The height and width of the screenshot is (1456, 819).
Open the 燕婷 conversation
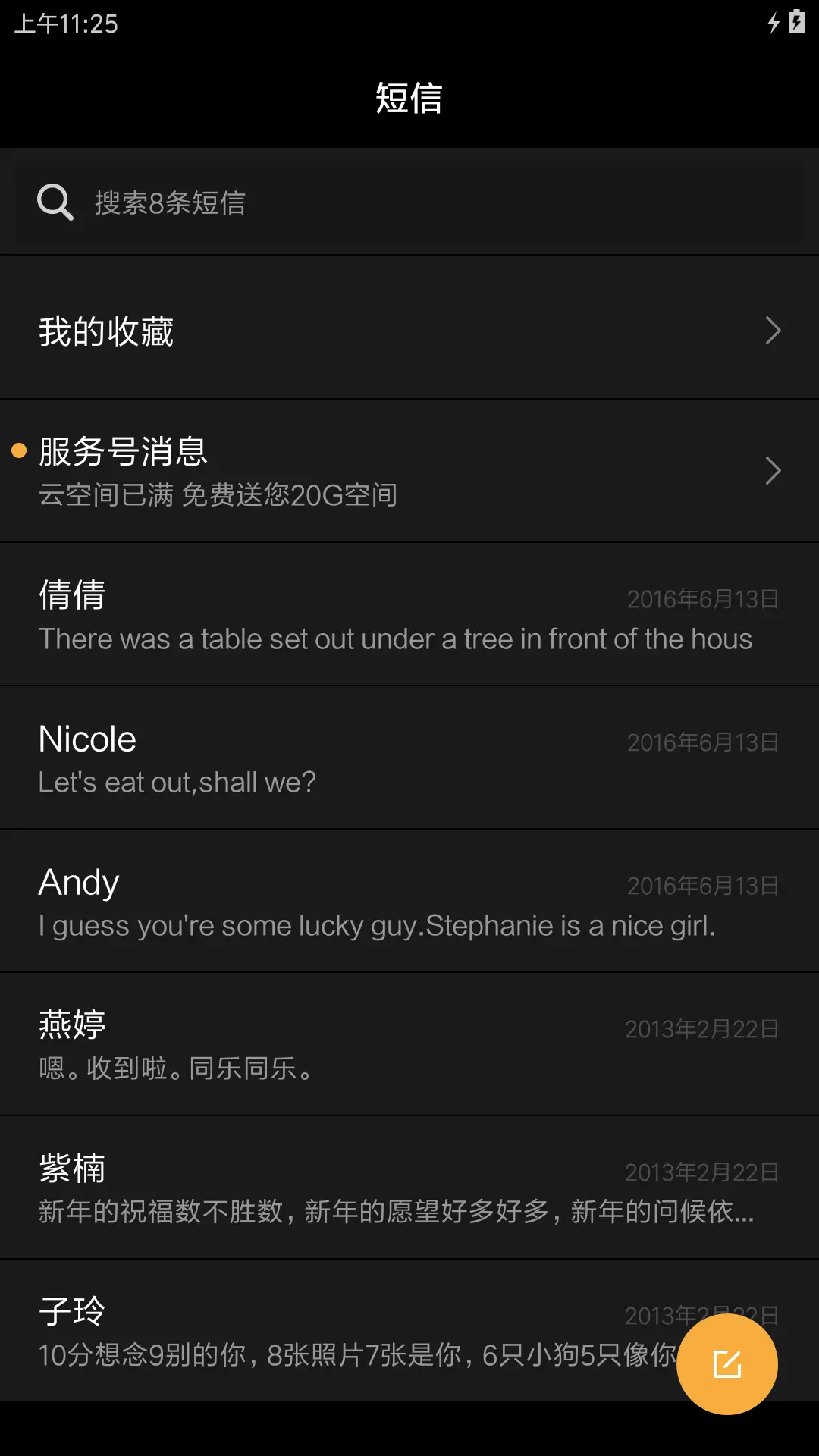[409, 1043]
